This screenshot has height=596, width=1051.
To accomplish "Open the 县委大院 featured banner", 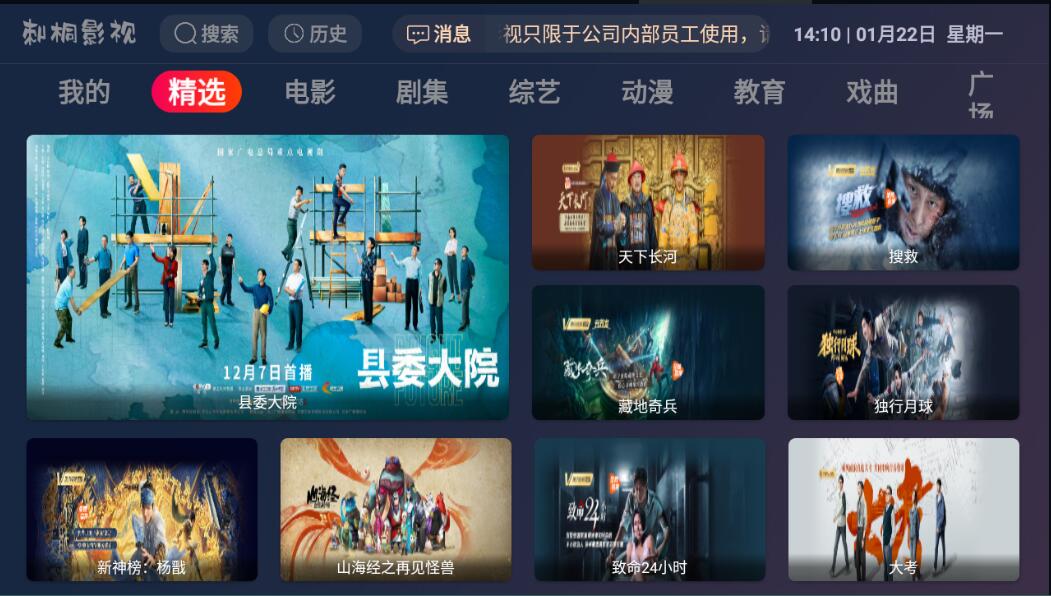I will [267, 277].
